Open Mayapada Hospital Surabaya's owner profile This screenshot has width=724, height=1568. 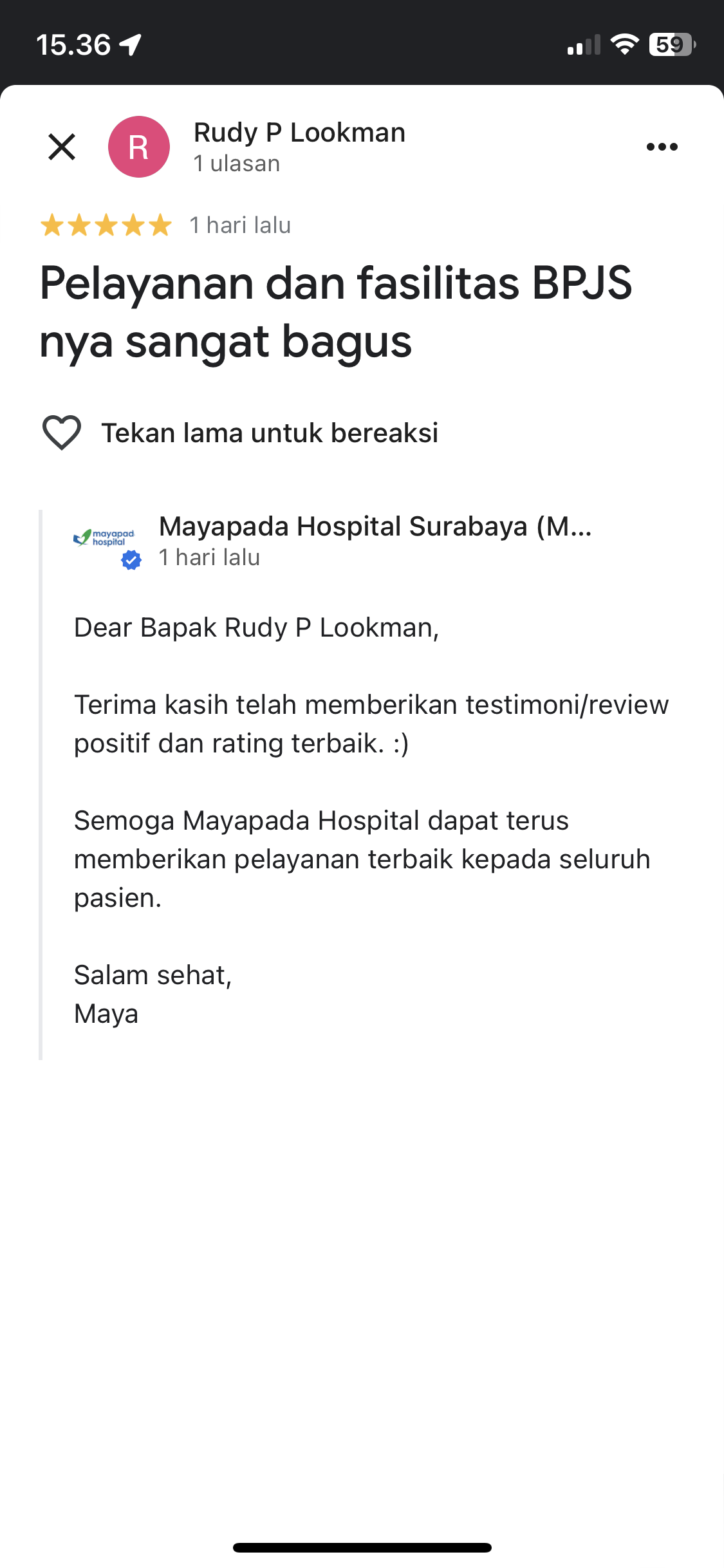[x=375, y=527]
